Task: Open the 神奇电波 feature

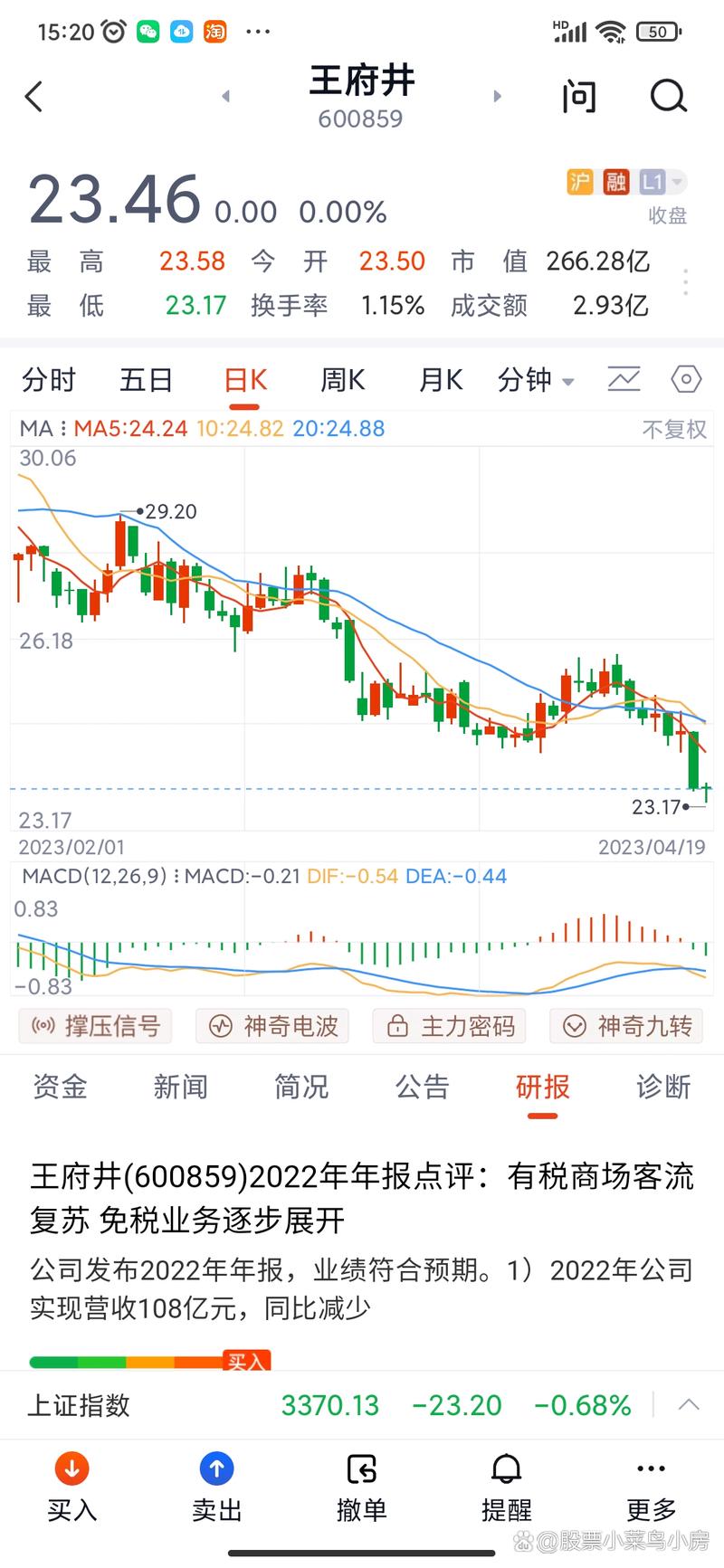Action: click(x=272, y=1027)
